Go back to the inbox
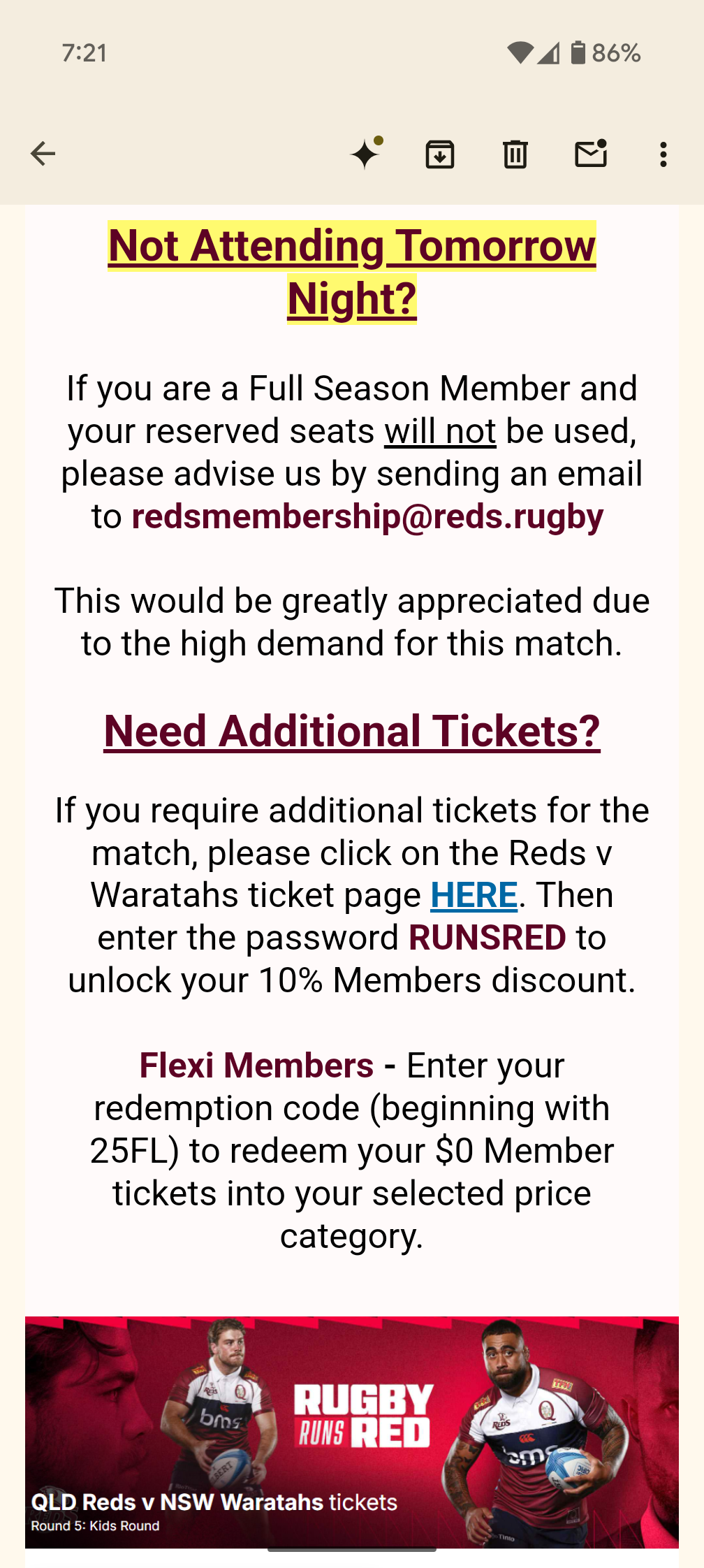Image resolution: width=704 pixels, height=1568 pixels. (43, 154)
